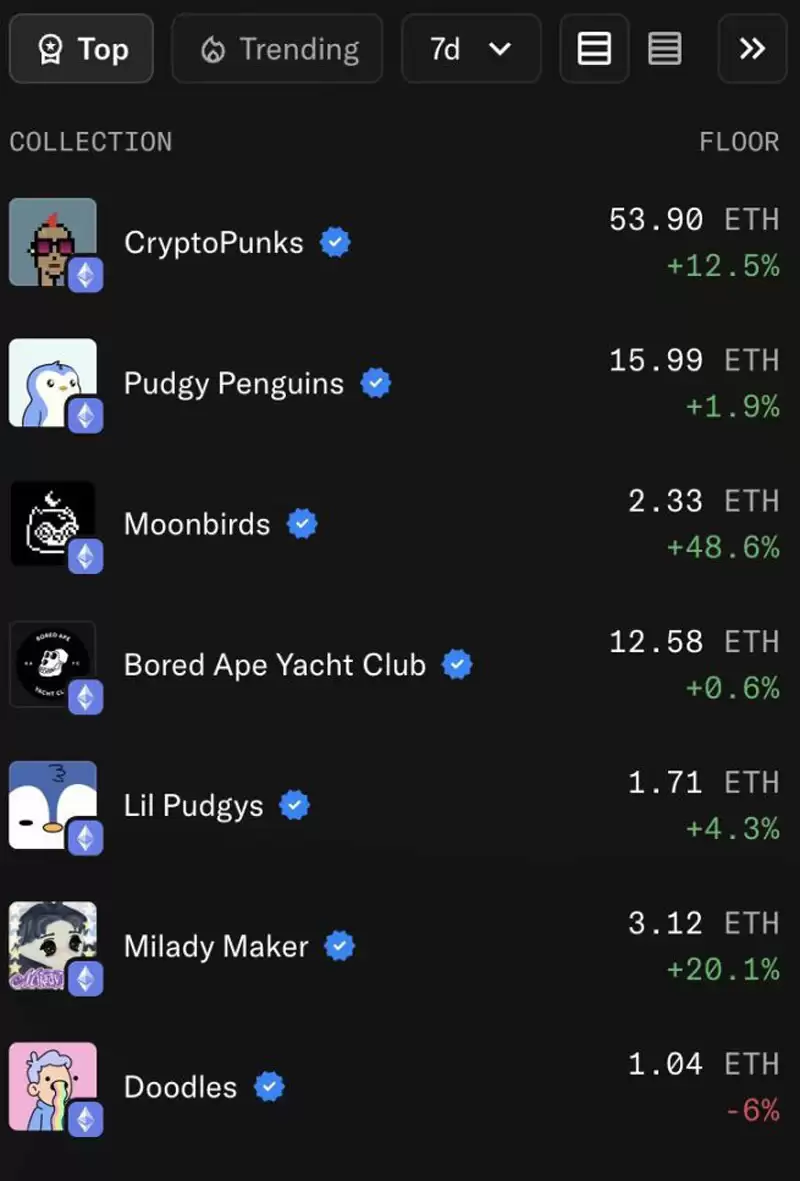Select the comfortable list view icon

pyautogui.click(x=594, y=49)
